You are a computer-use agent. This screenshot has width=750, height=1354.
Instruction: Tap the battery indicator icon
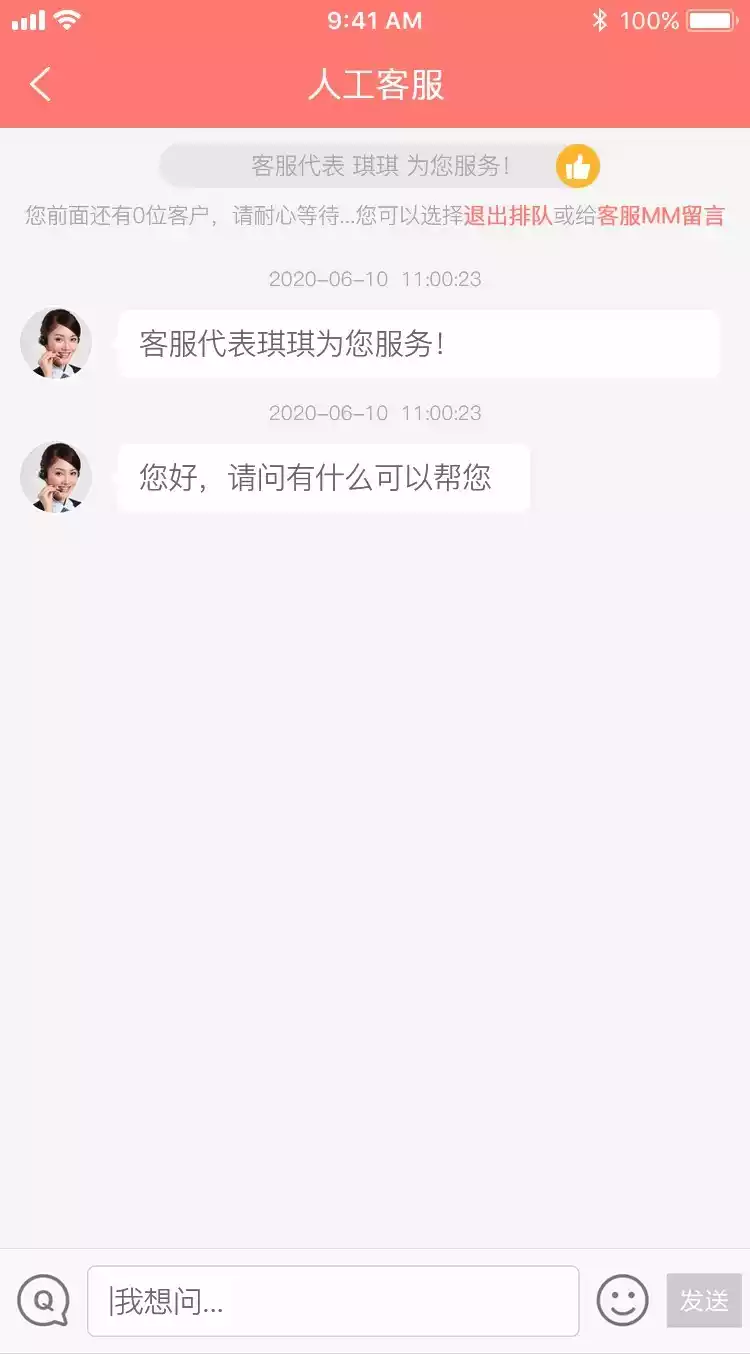(713, 19)
